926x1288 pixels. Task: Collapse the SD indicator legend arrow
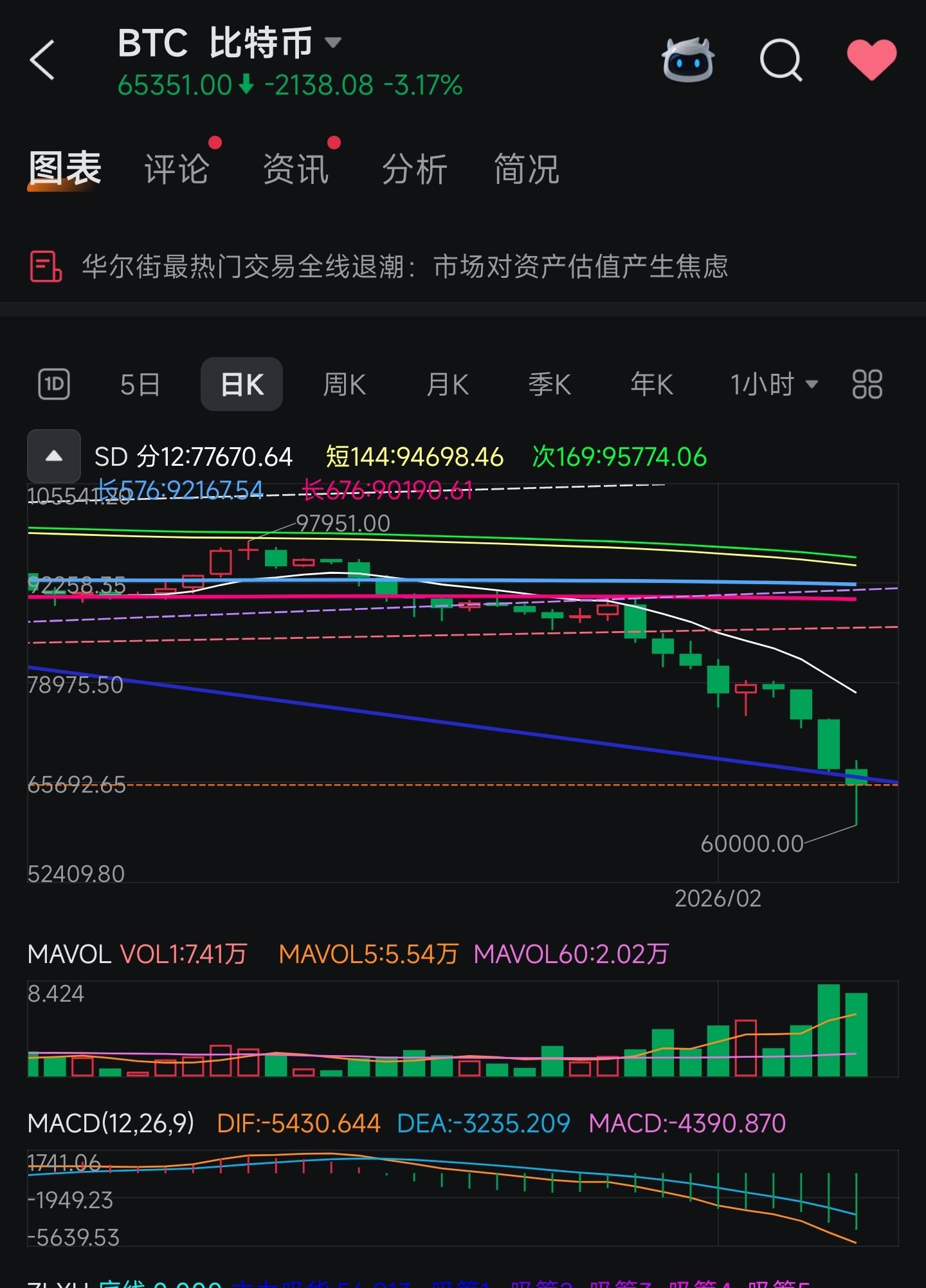(x=54, y=456)
